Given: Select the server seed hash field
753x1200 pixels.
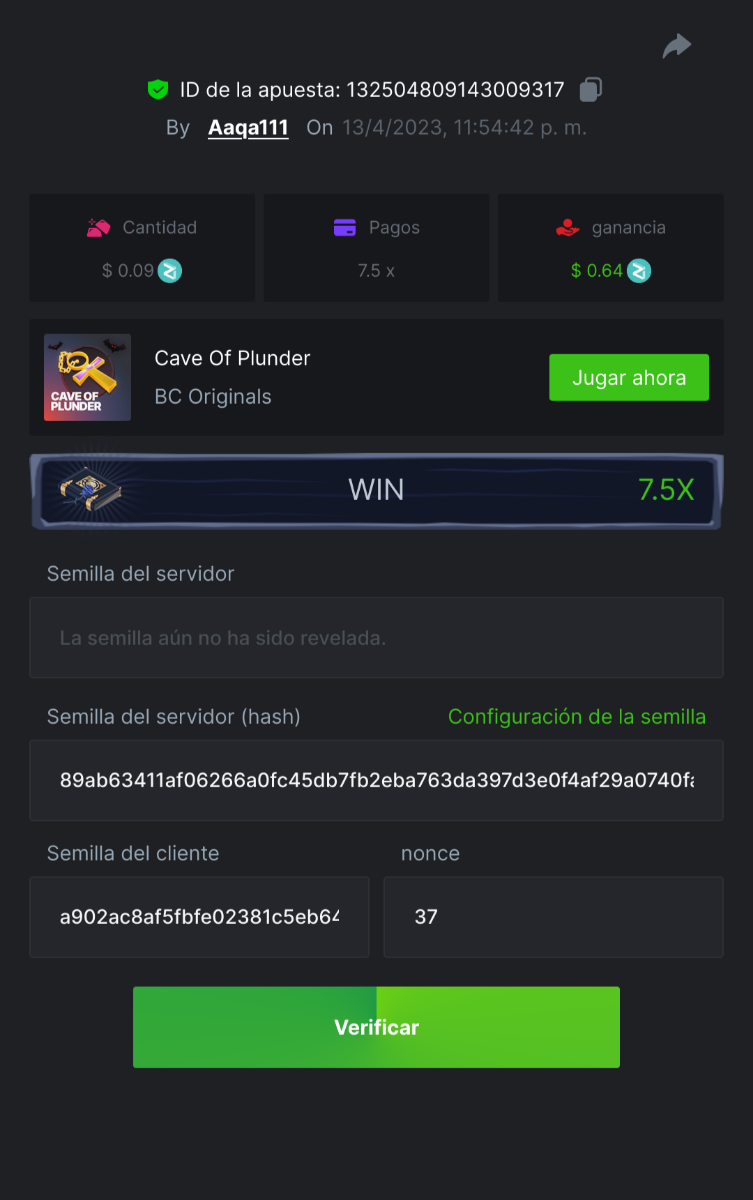Looking at the screenshot, I should [x=376, y=780].
